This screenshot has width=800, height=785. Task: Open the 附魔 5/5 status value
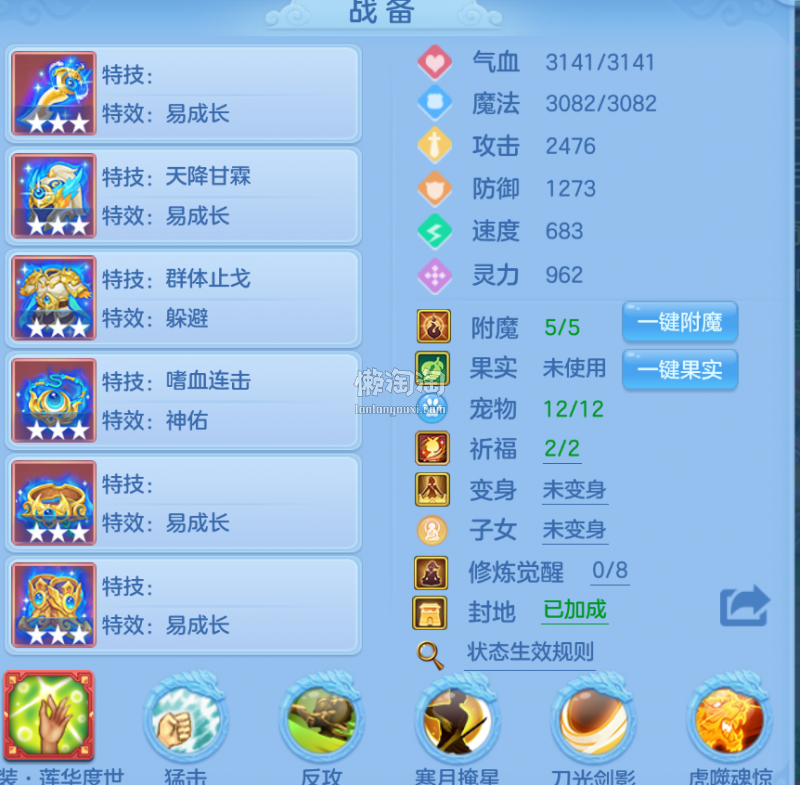tap(562, 327)
